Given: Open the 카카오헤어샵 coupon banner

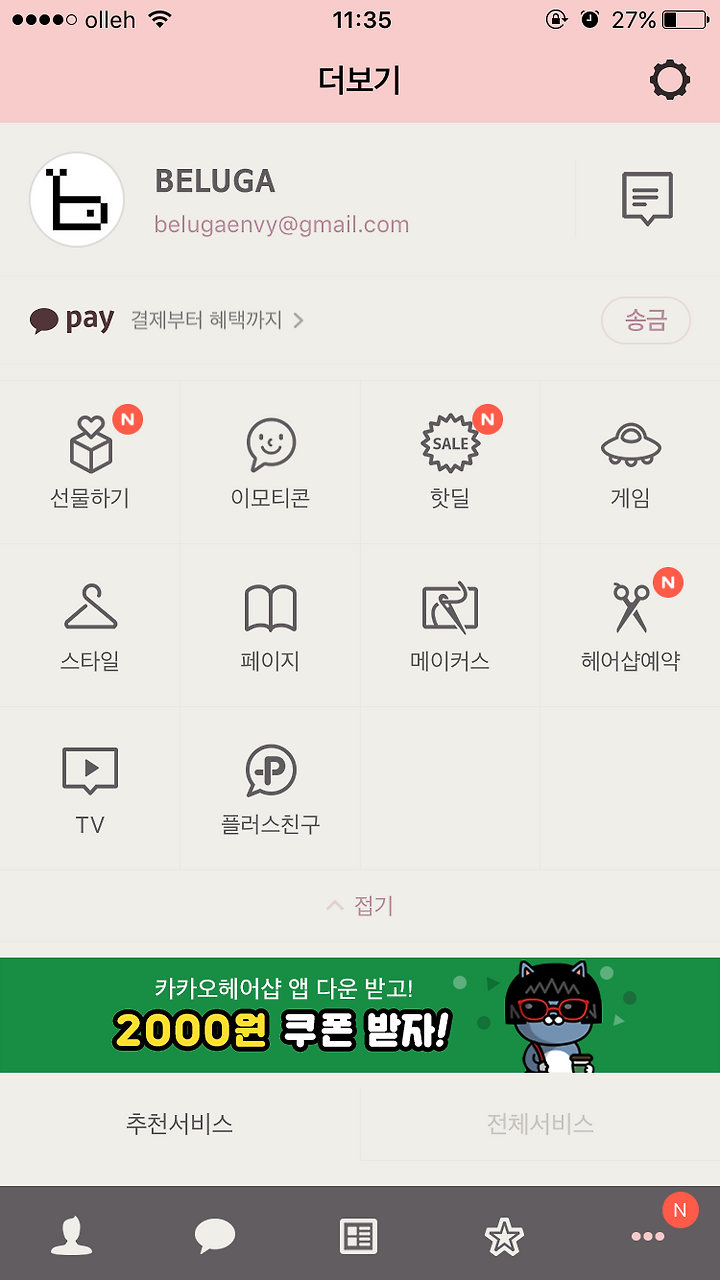Looking at the screenshot, I should pos(360,1015).
